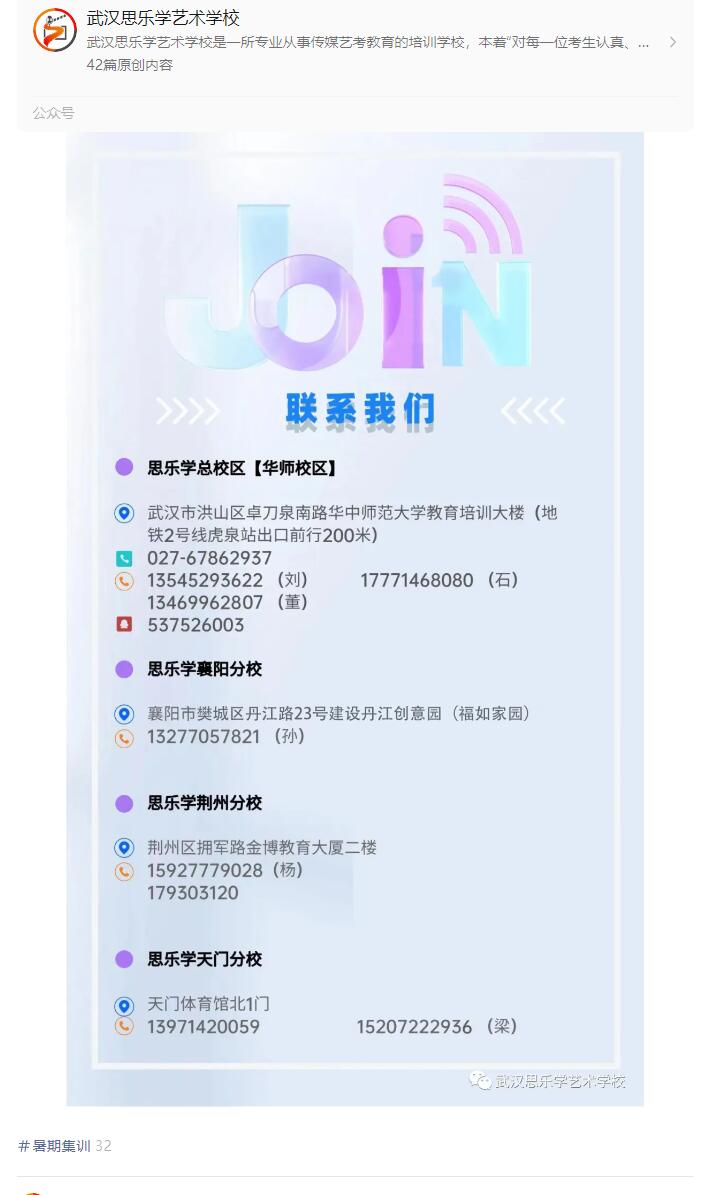The height and width of the screenshot is (1195, 708).
Task: Tap the chevron on the account card
Action: (x=672, y=42)
